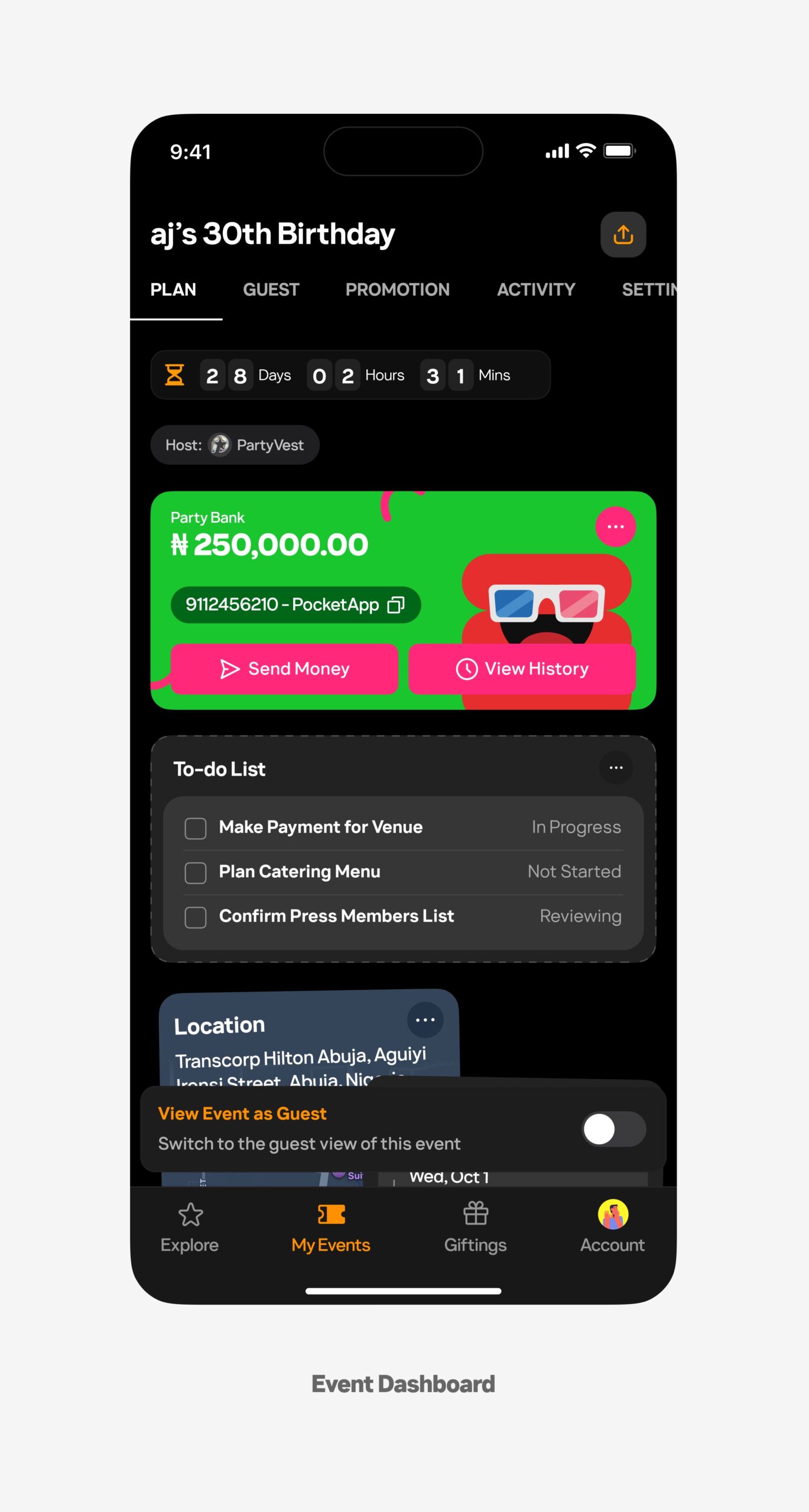Open the PartyVest host chip

235,445
